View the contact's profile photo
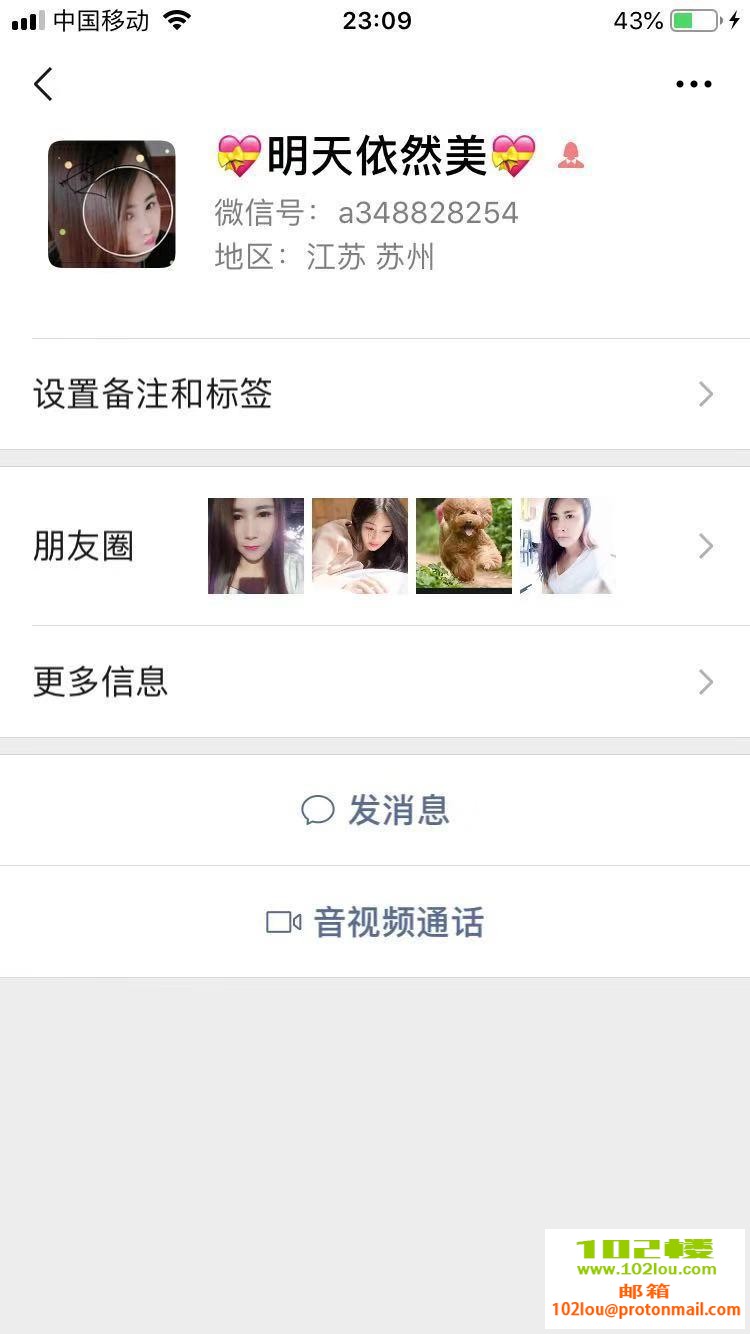The height and width of the screenshot is (1334, 750). [x=112, y=204]
